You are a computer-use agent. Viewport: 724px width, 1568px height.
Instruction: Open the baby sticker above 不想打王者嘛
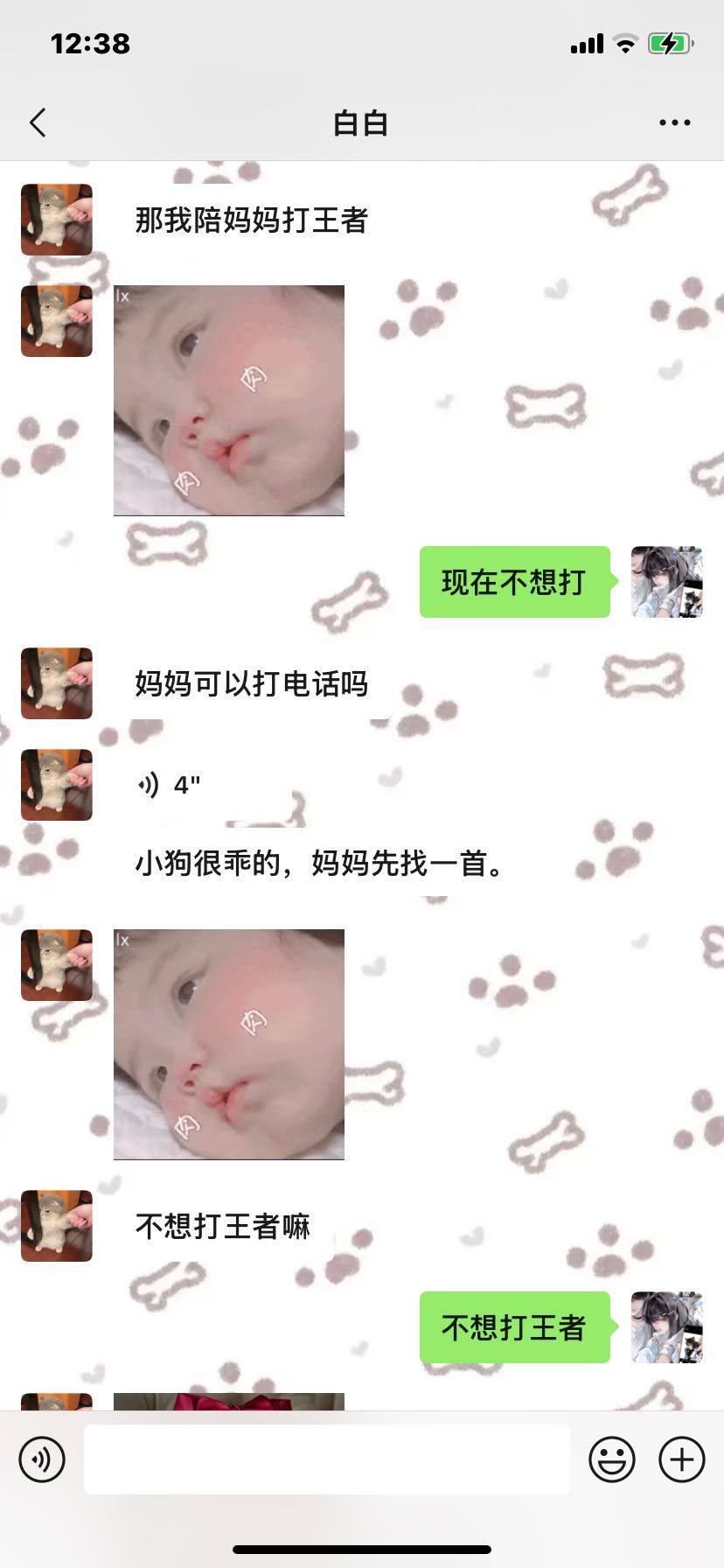(x=229, y=1044)
